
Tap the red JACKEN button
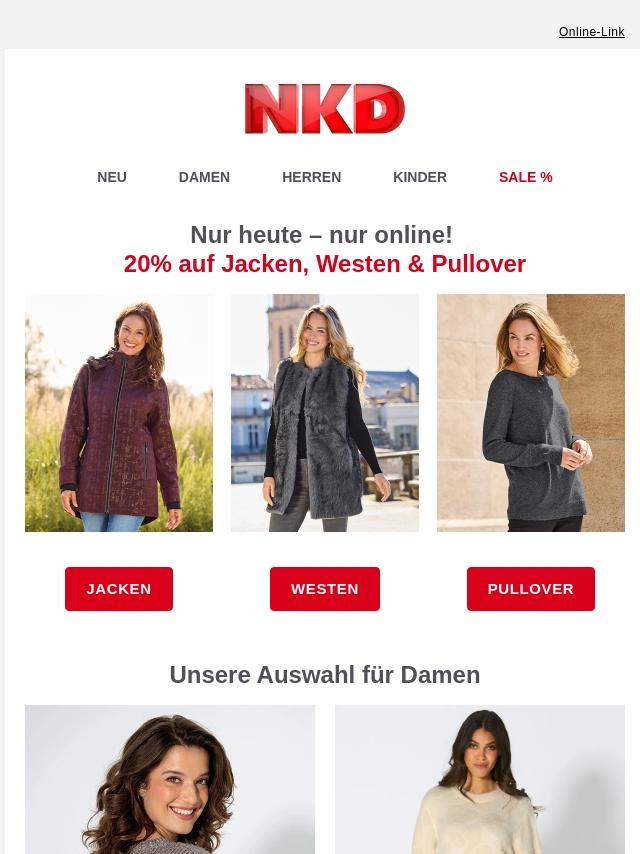click(119, 589)
